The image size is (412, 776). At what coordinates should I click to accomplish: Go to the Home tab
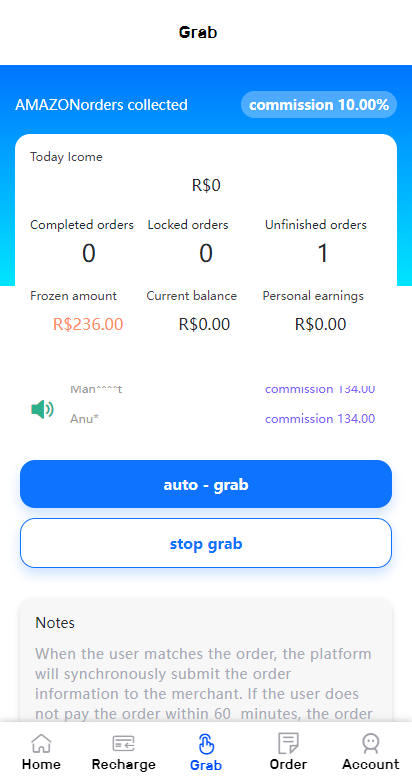coord(41,751)
